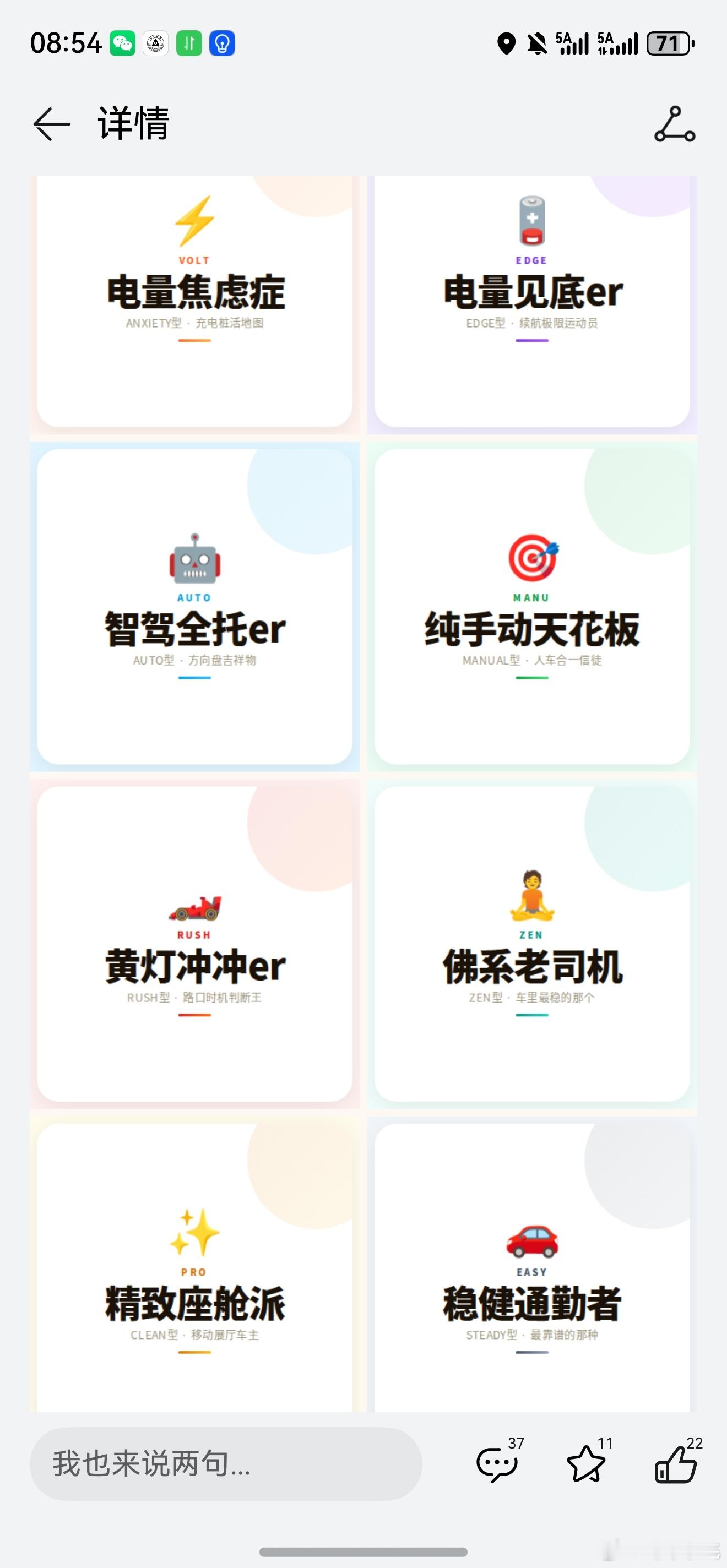Open WeChat from the status bar
Screen dimensions: 727x1568
(123, 43)
